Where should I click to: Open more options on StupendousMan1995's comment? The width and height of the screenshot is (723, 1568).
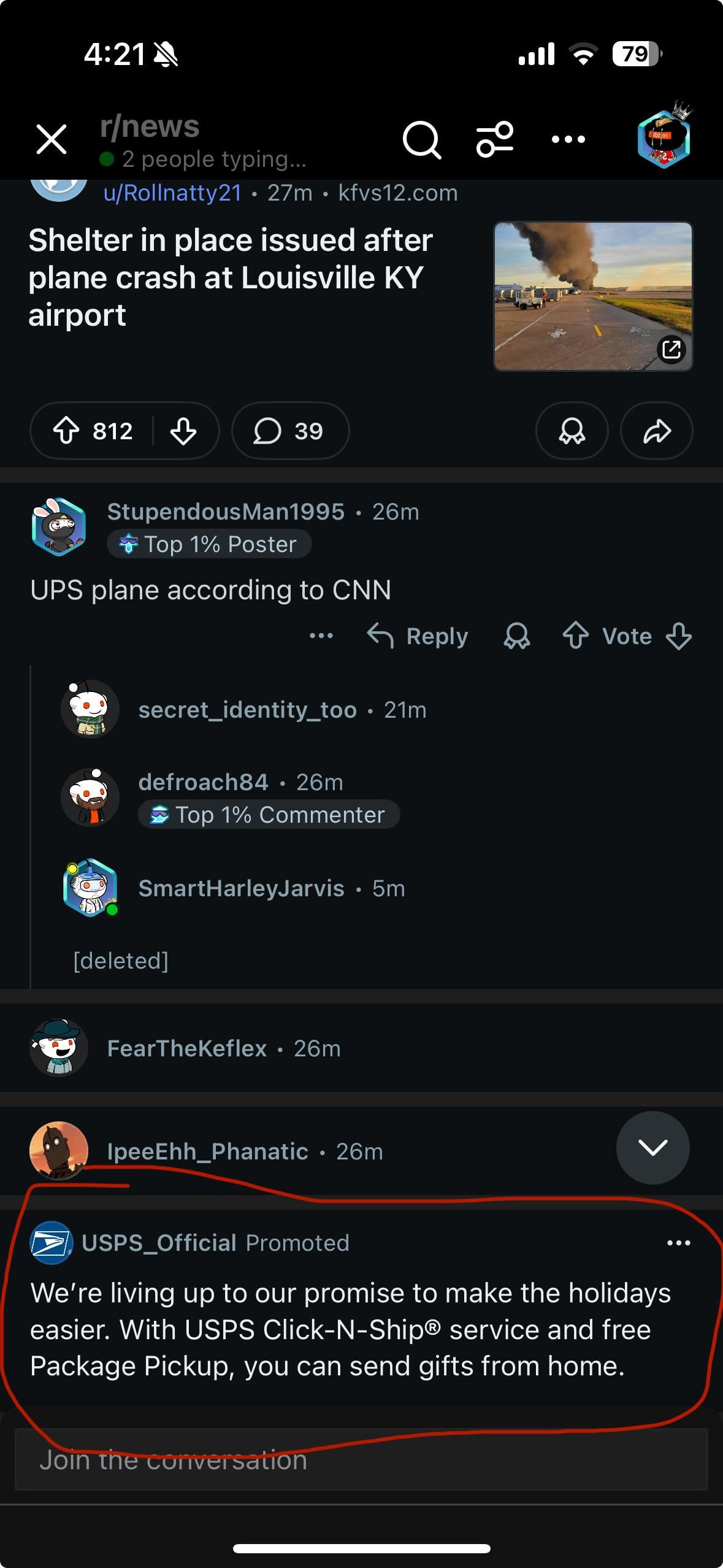pos(321,636)
